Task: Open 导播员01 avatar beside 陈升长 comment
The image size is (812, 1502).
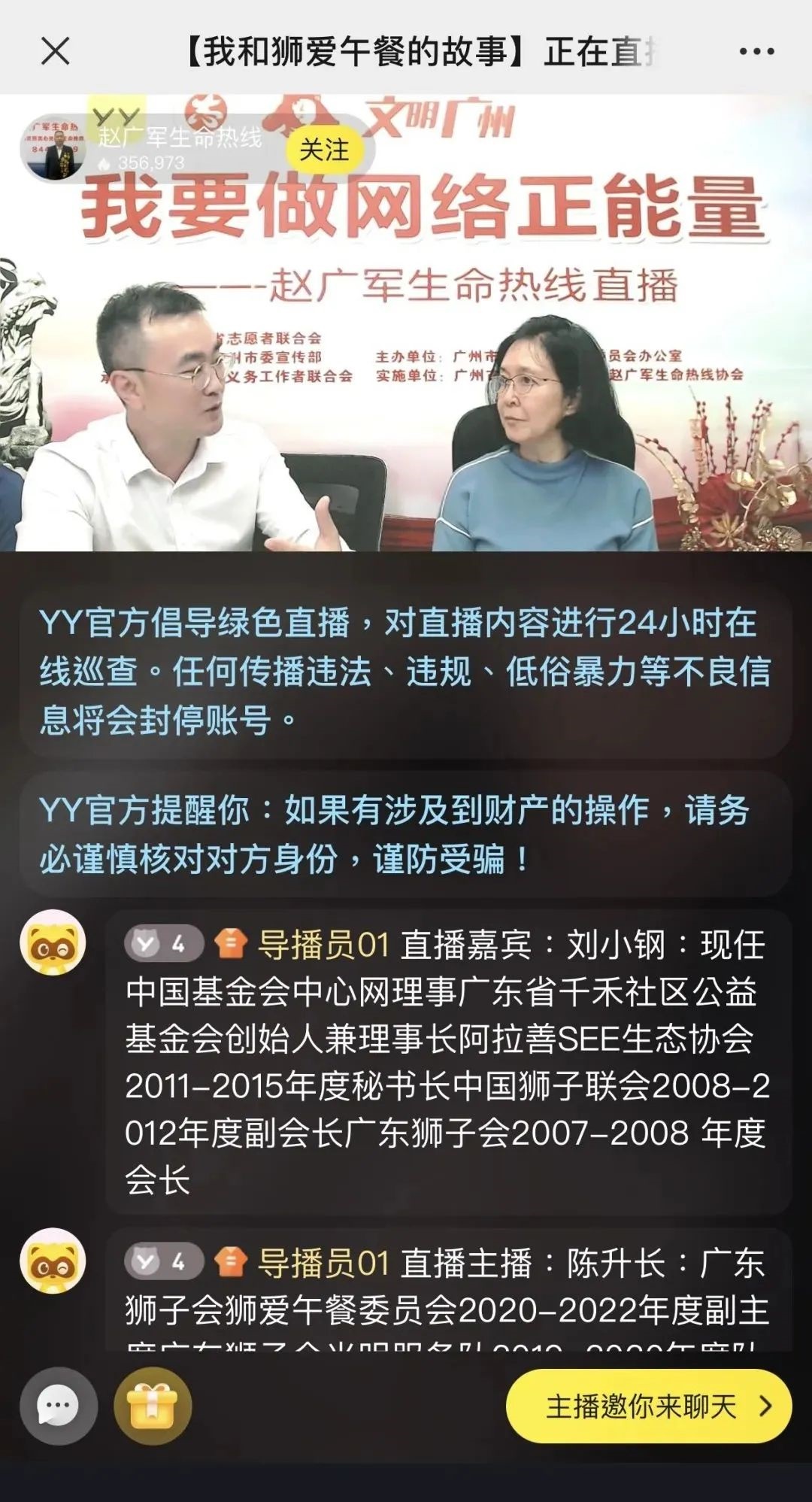Action: (53, 1261)
